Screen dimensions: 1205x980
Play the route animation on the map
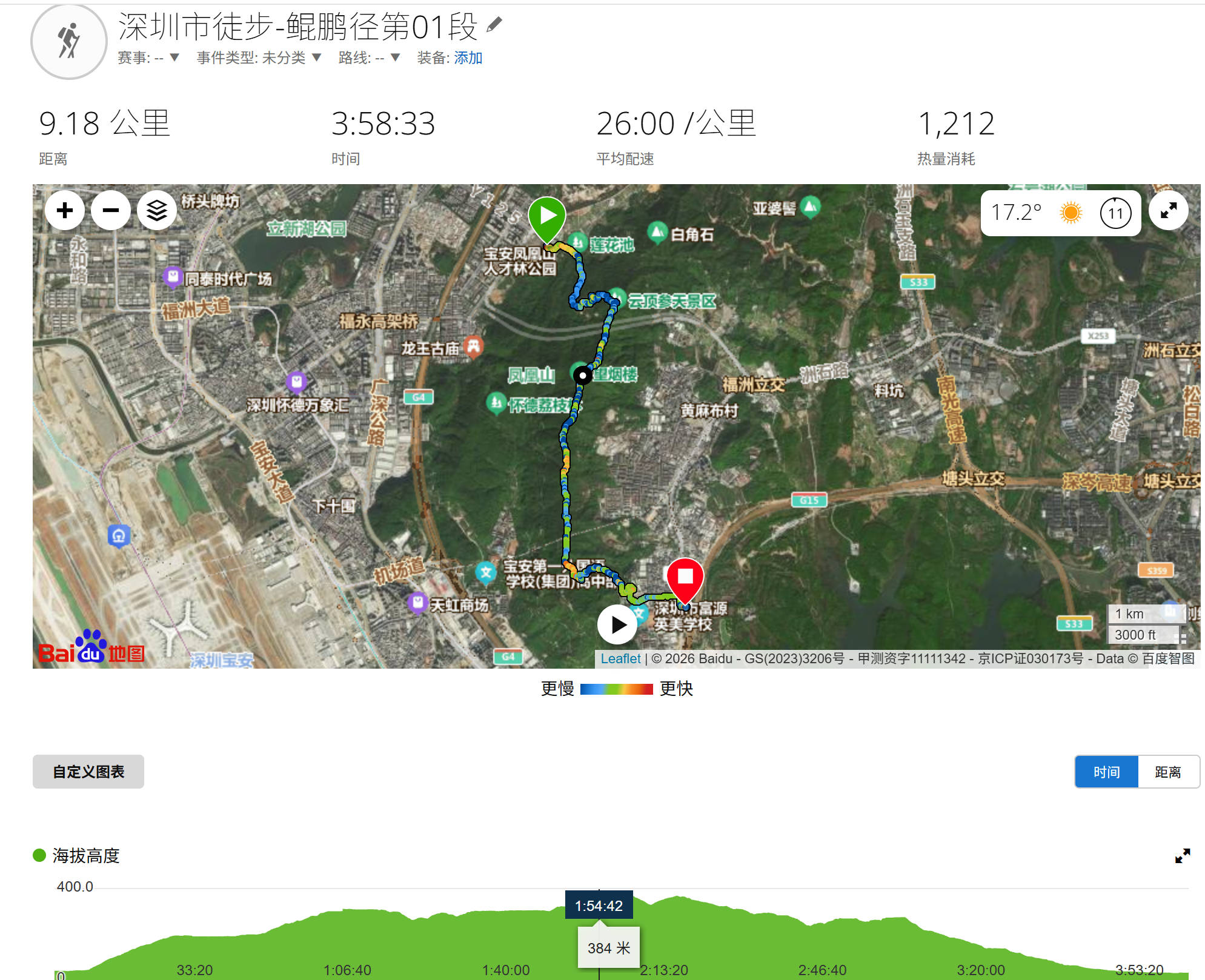617,624
